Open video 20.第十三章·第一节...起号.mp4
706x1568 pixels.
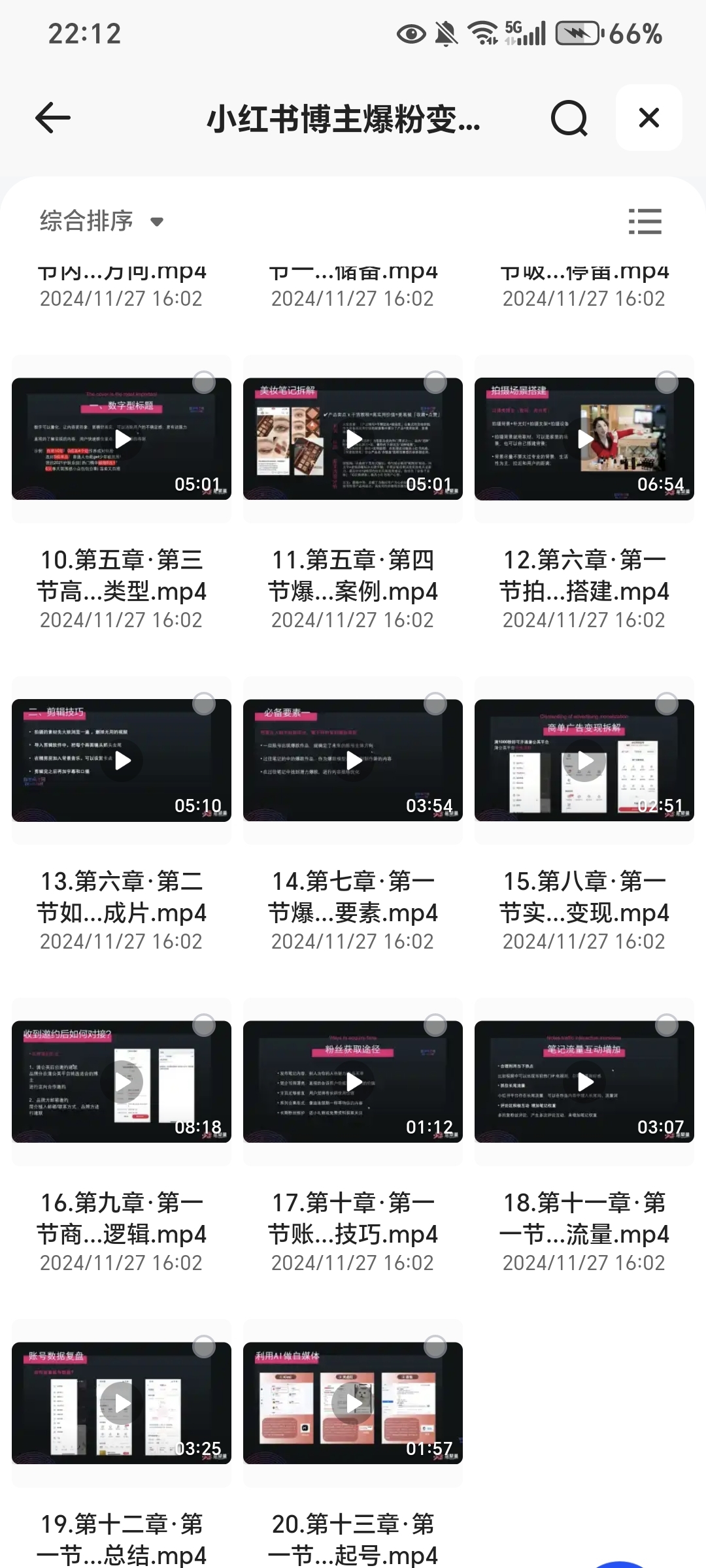point(353,1403)
